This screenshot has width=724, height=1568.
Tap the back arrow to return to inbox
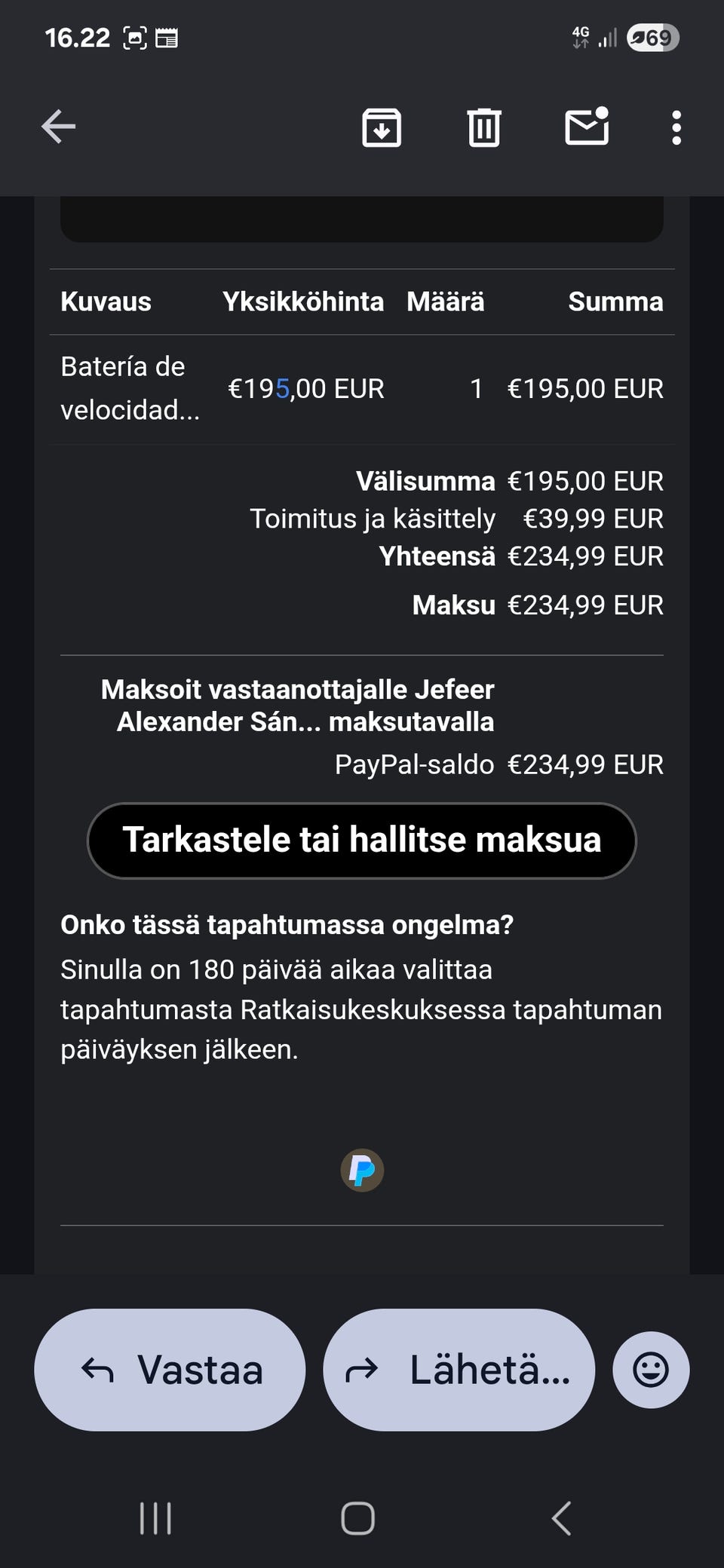(59, 125)
